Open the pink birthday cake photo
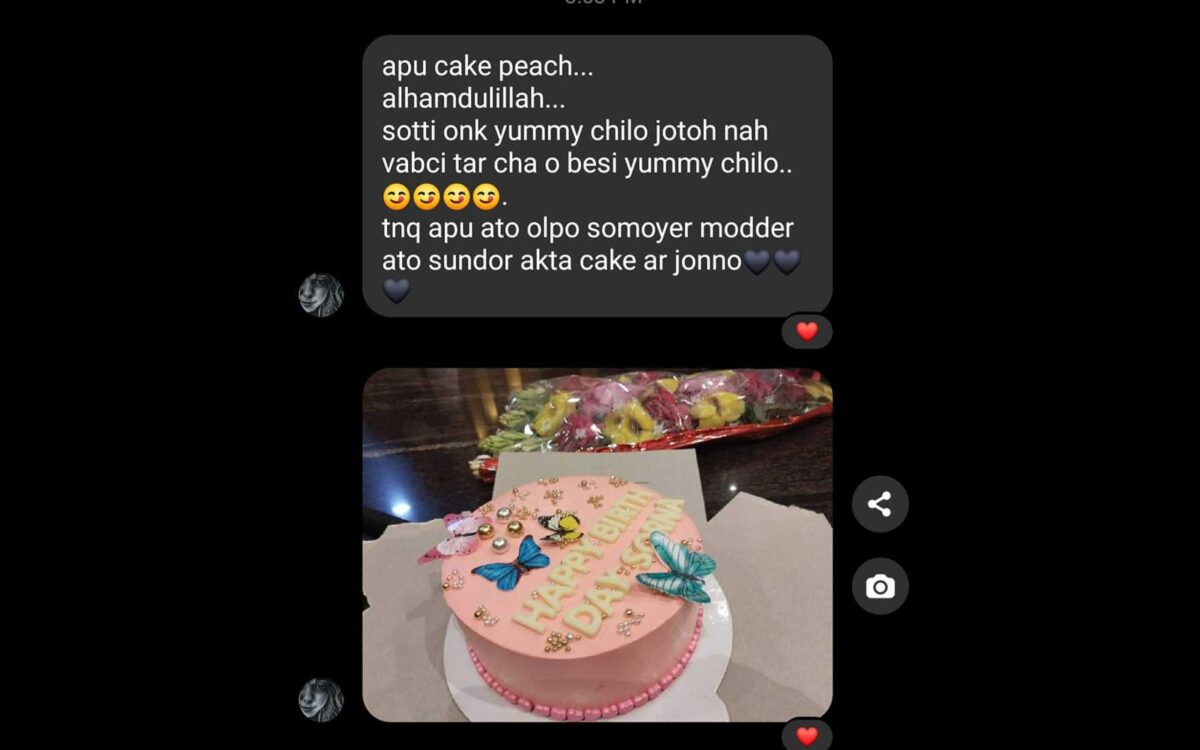The height and width of the screenshot is (750, 1200). coord(597,545)
